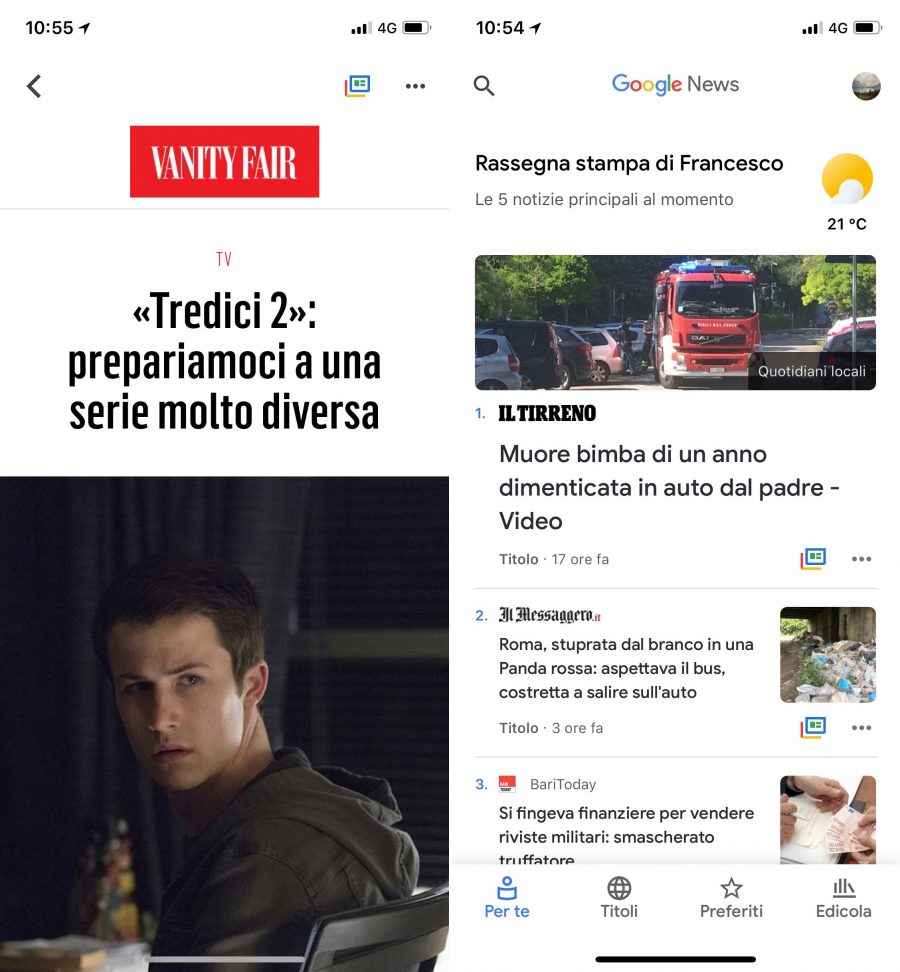900x972 pixels.
Task: Go to the Preferiti tab
Action: (731, 897)
